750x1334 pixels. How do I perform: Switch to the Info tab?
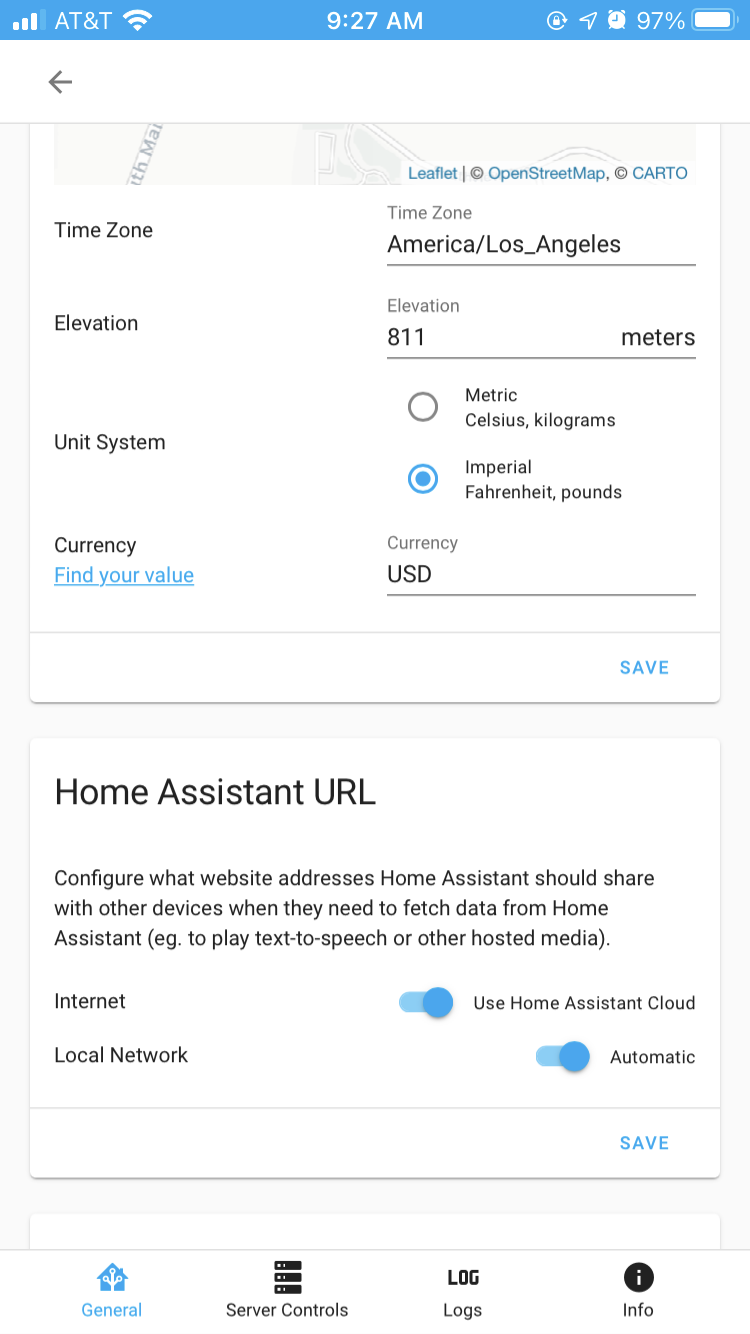tap(637, 1290)
